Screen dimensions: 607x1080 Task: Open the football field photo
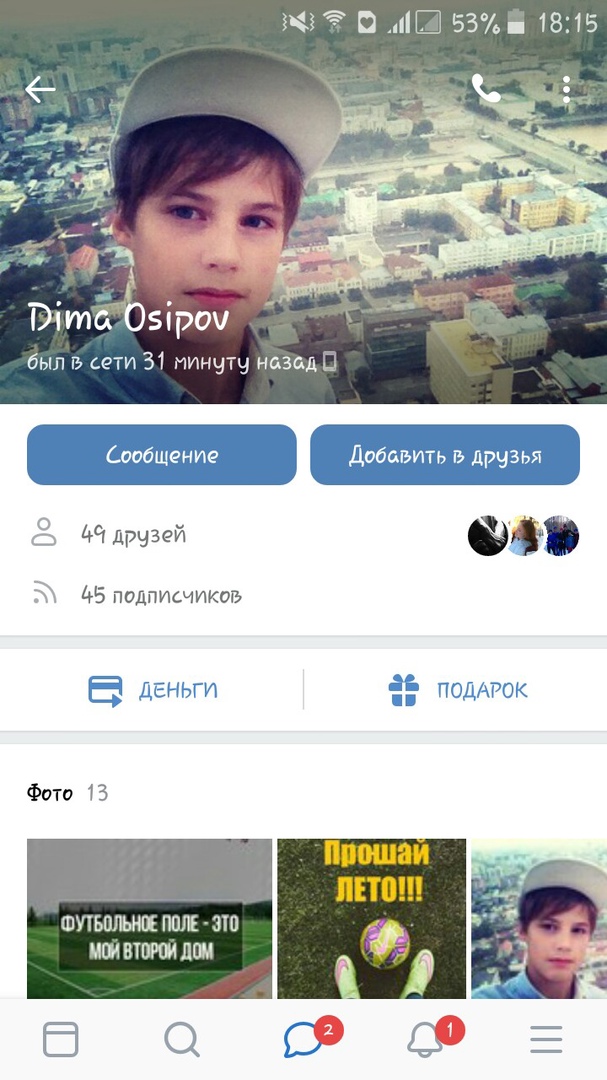149,918
